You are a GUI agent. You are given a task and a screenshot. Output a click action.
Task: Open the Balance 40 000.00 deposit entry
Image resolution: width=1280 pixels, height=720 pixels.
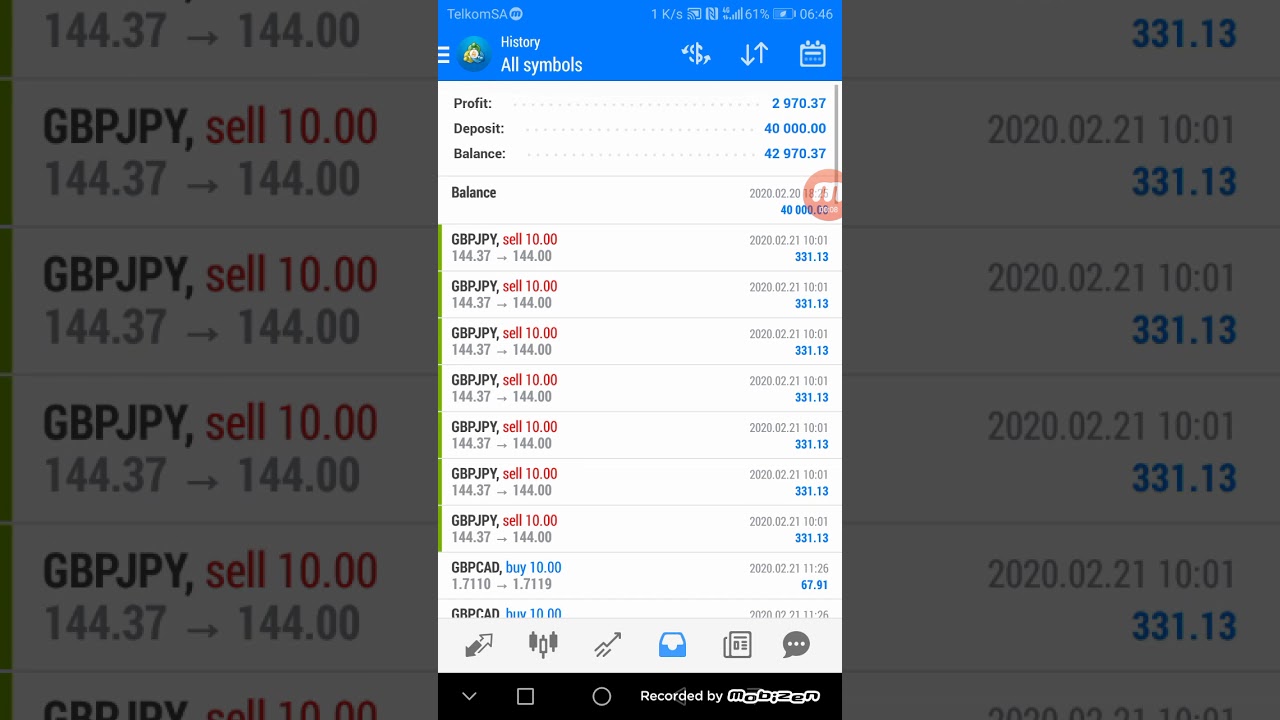[x=638, y=200]
